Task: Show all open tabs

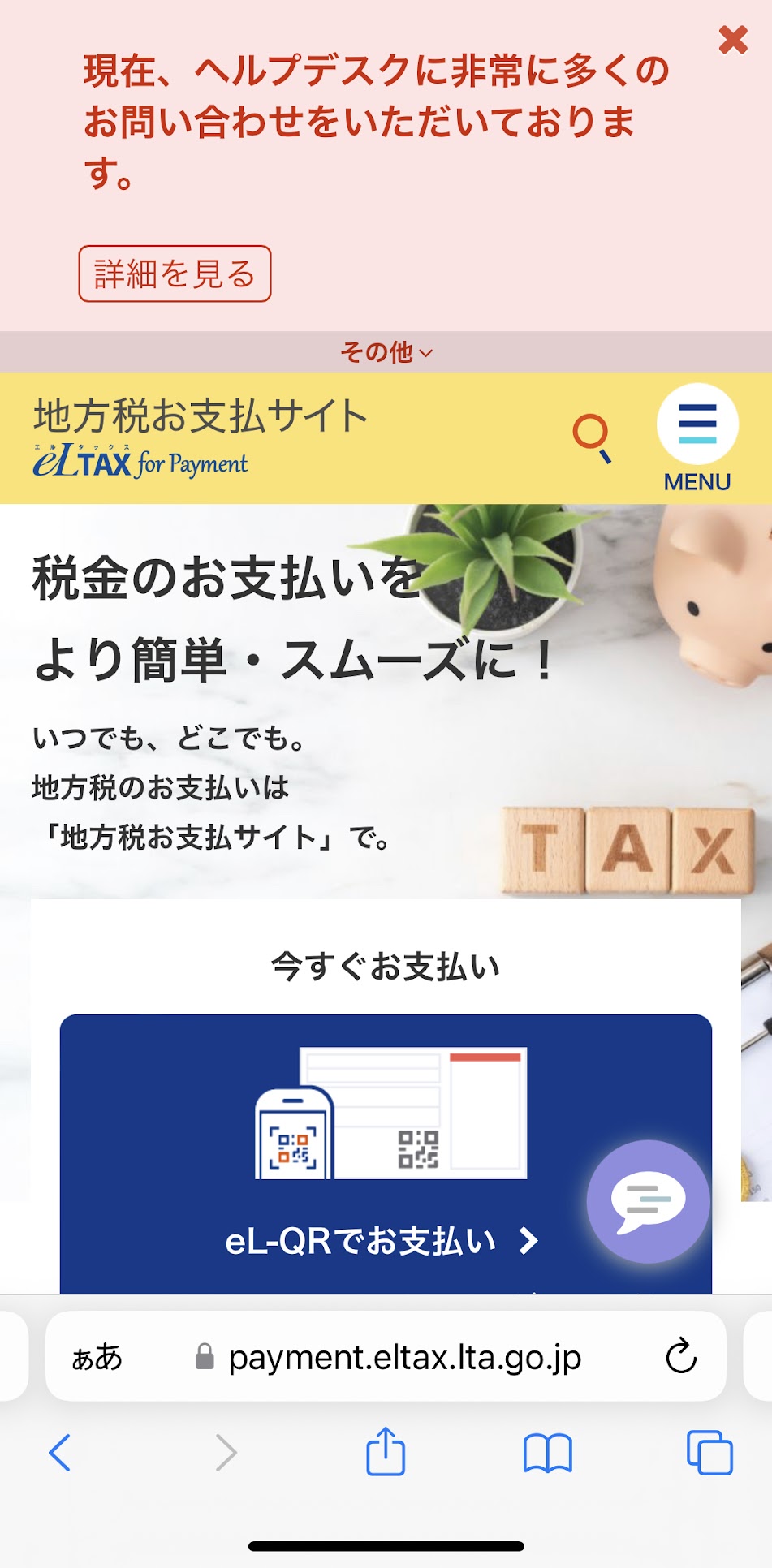Action: click(x=709, y=1452)
